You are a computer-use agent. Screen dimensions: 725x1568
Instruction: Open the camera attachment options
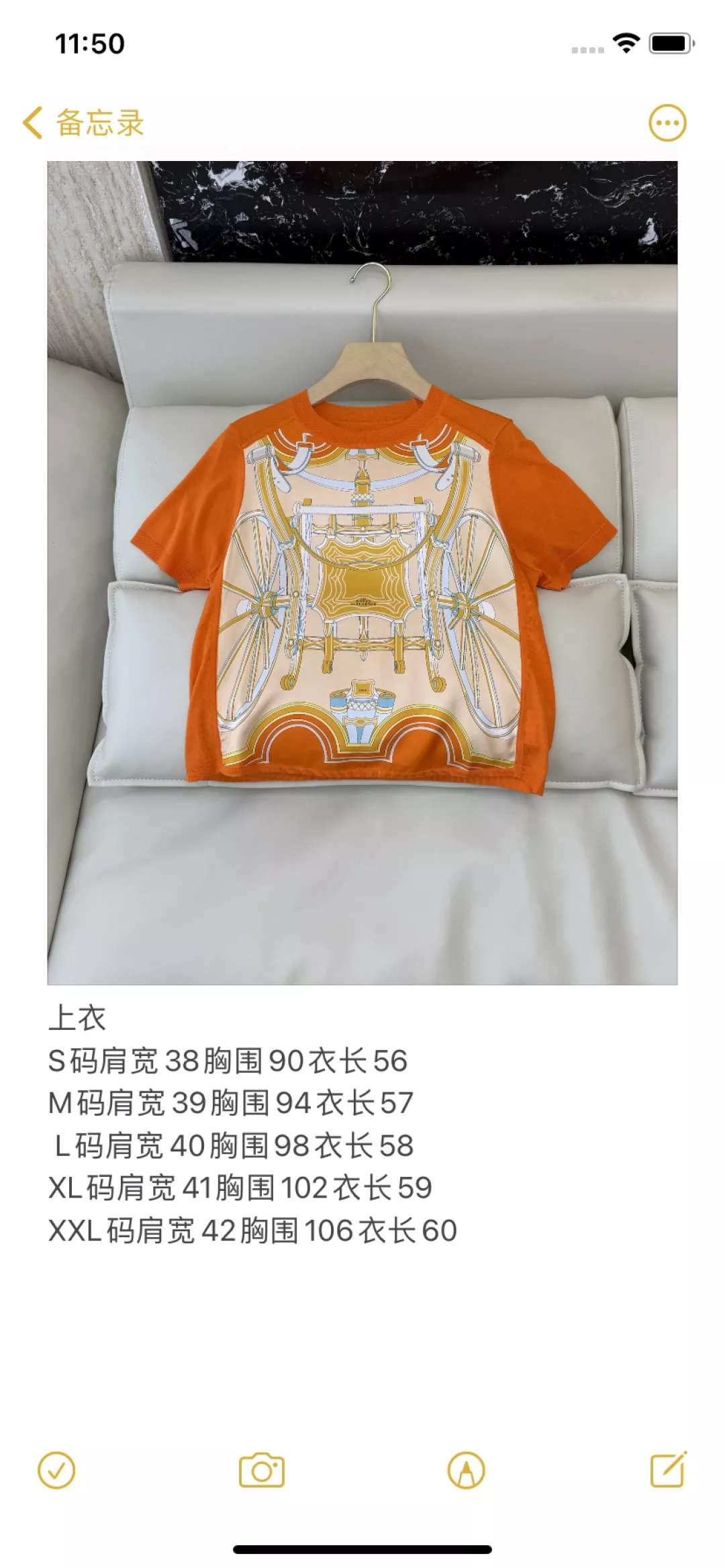261,1471
